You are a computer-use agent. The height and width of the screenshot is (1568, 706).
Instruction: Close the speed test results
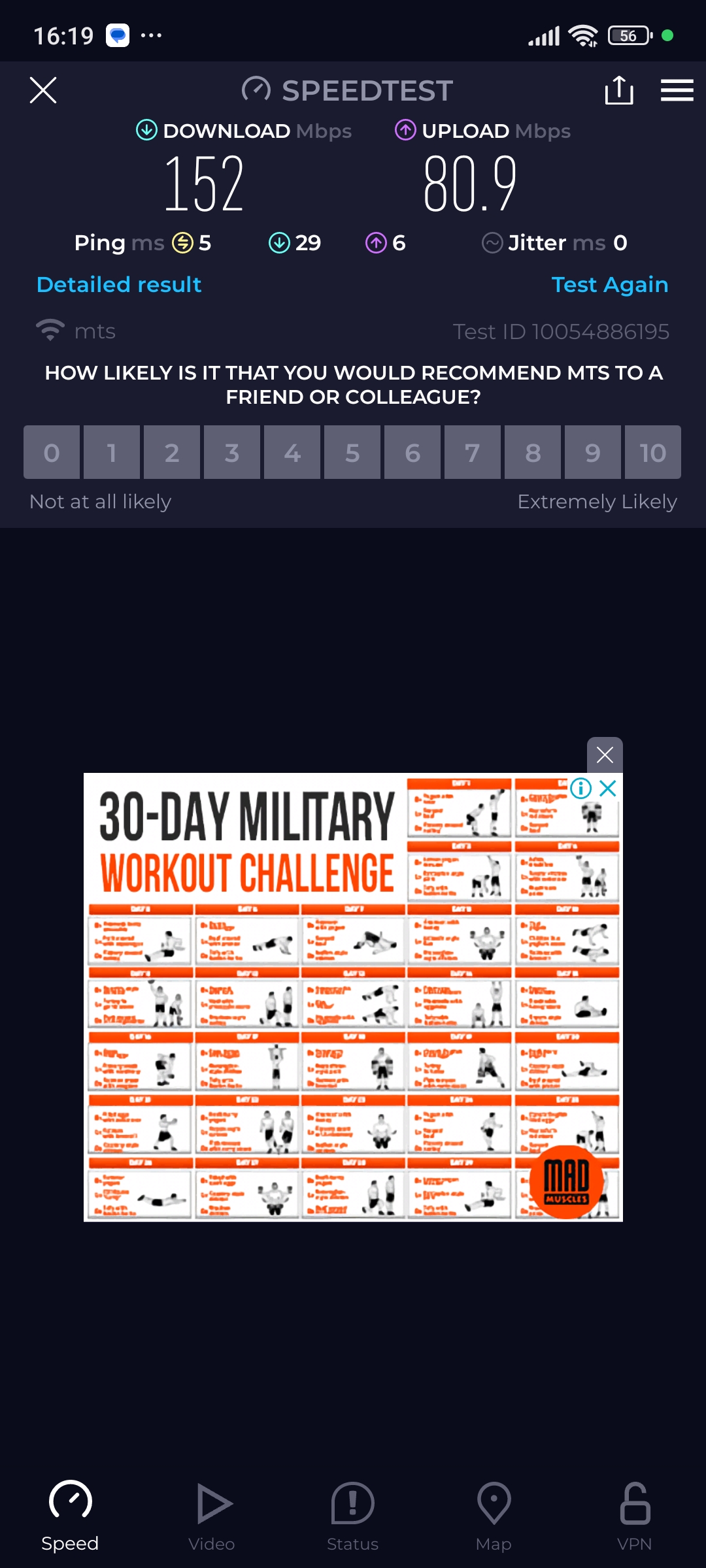(x=43, y=90)
